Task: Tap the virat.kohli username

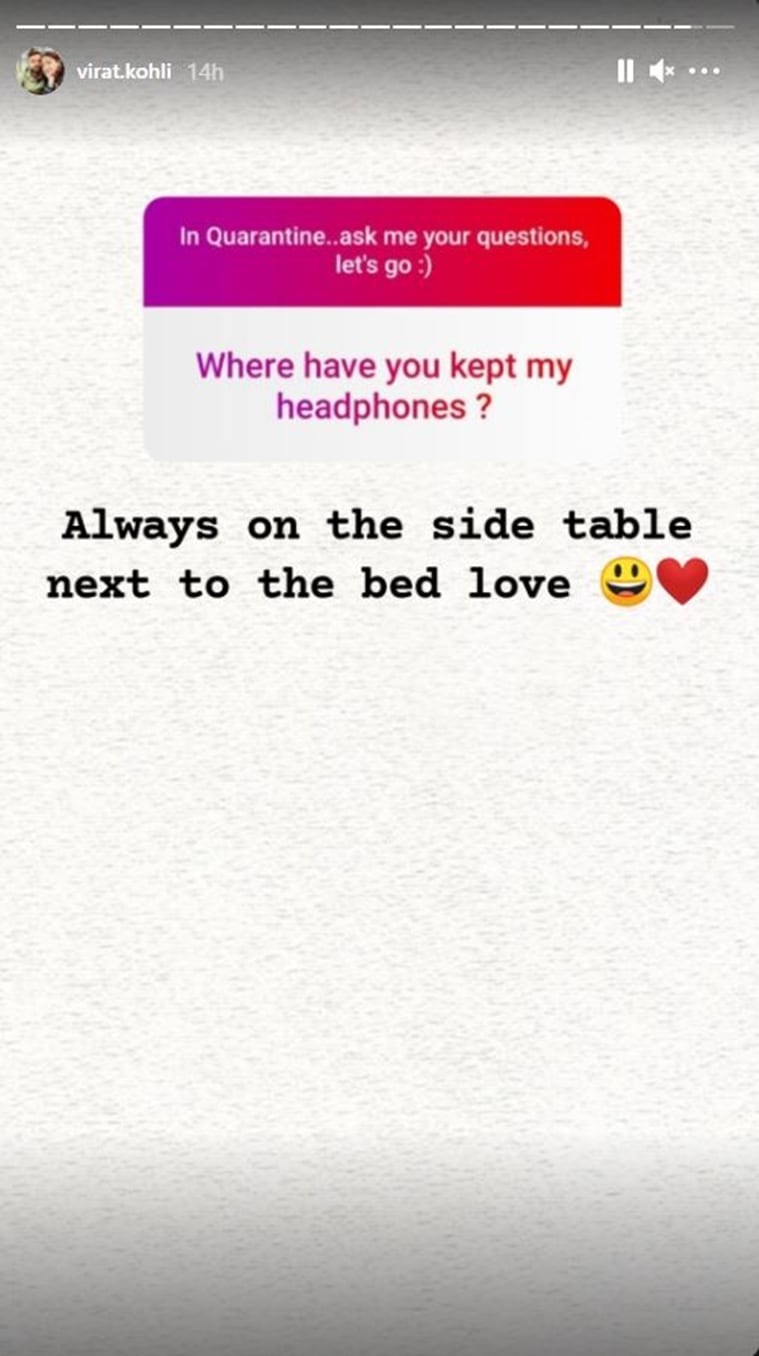Action: click(124, 72)
